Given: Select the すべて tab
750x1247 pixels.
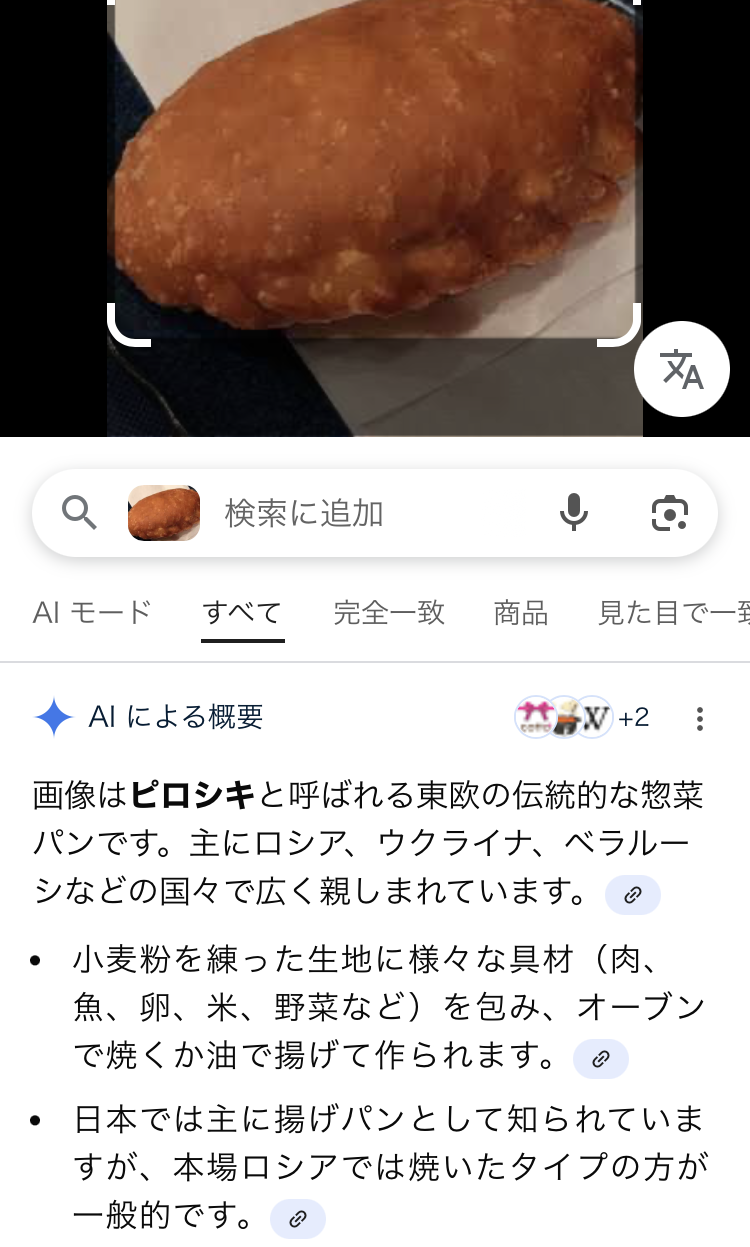Looking at the screenshot, I should (242, 612).
